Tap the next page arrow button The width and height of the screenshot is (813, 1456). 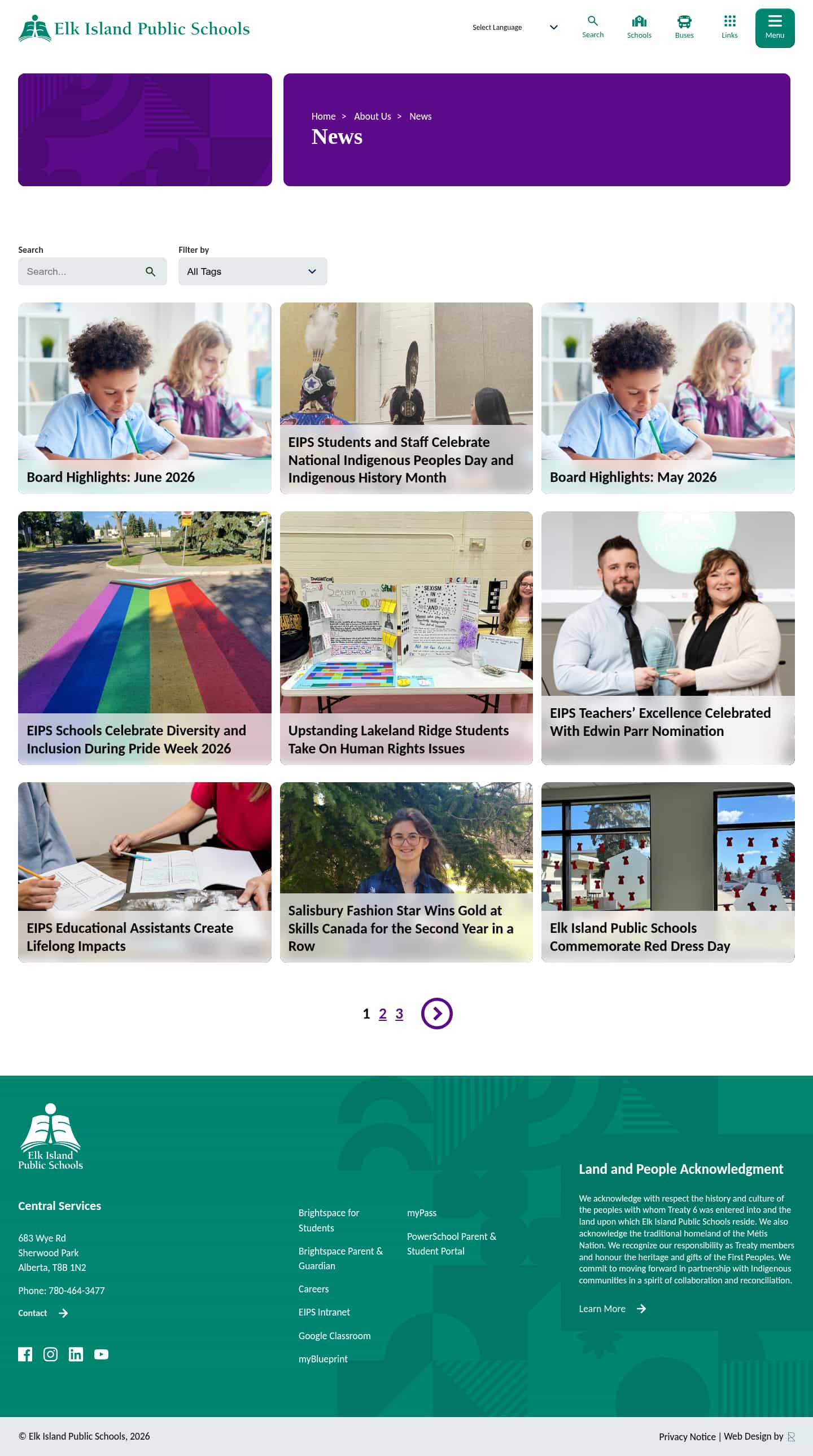(x=436, y=1014)
